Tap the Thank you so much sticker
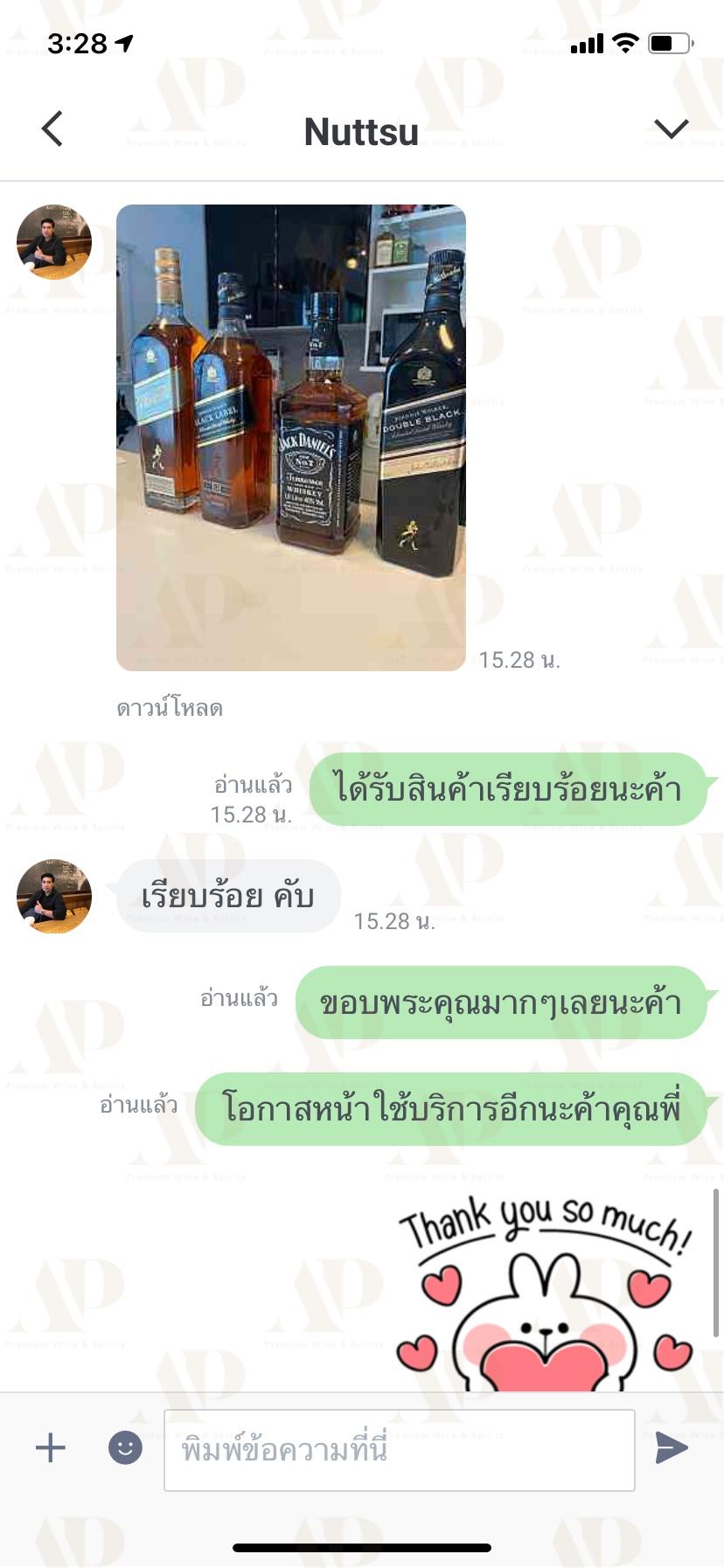Viewport: 724px width, 1568px height. (546, 1294)
